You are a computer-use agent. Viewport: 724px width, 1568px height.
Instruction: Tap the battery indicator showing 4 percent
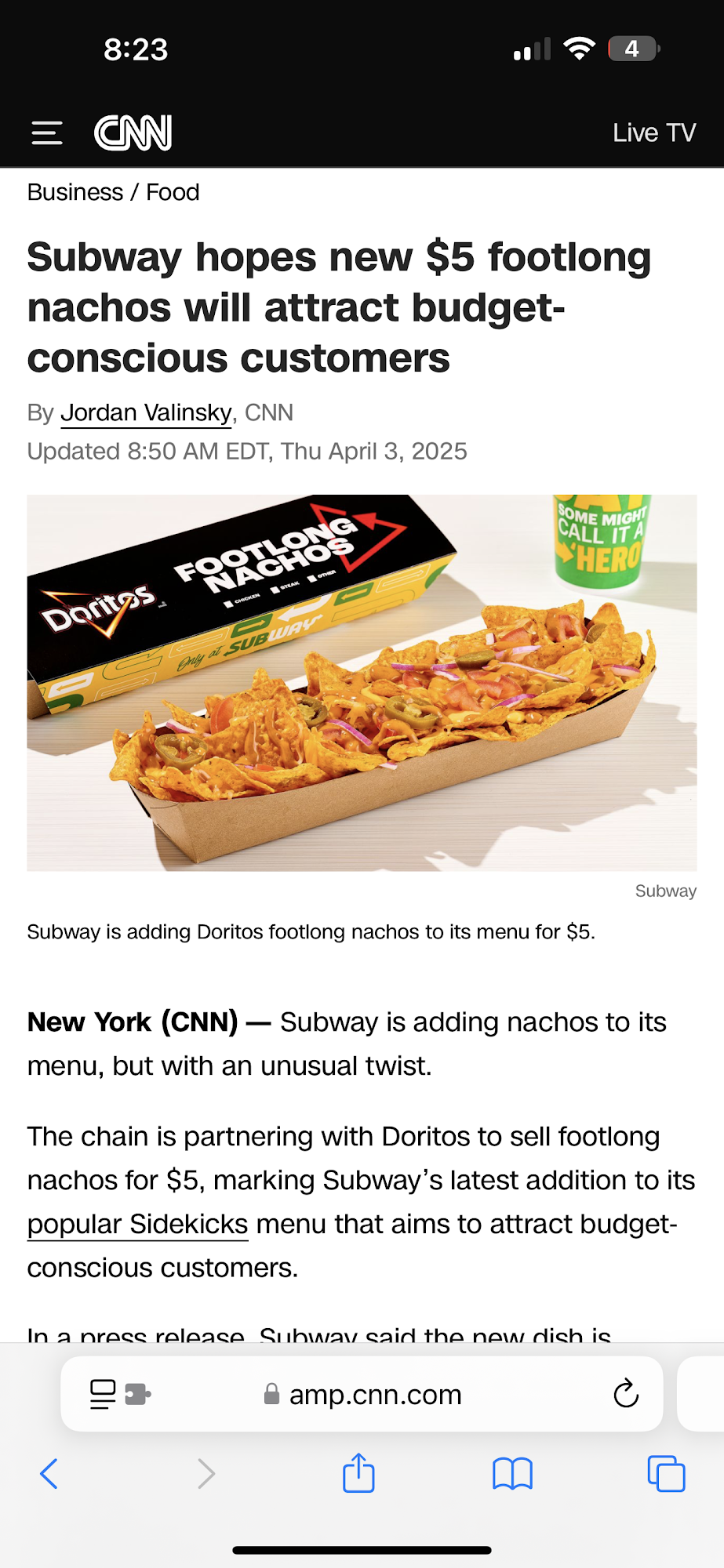(x=632, y=49)
